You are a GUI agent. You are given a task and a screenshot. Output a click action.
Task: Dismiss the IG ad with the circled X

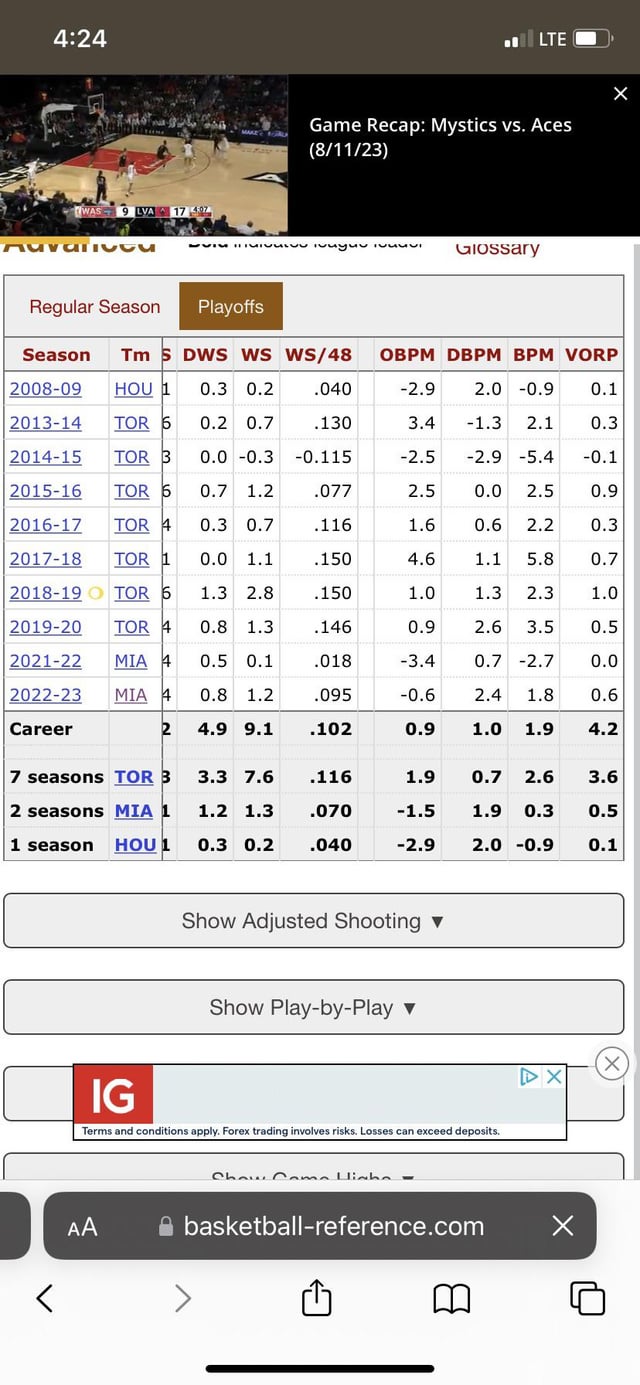click(613, 1062)
